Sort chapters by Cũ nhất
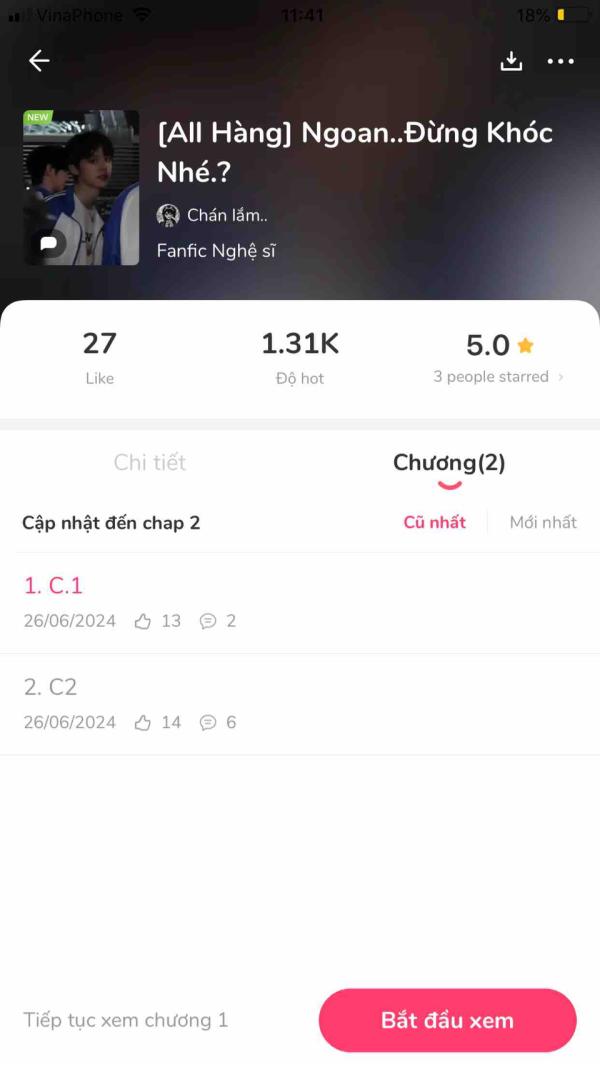 coord(434,522)
